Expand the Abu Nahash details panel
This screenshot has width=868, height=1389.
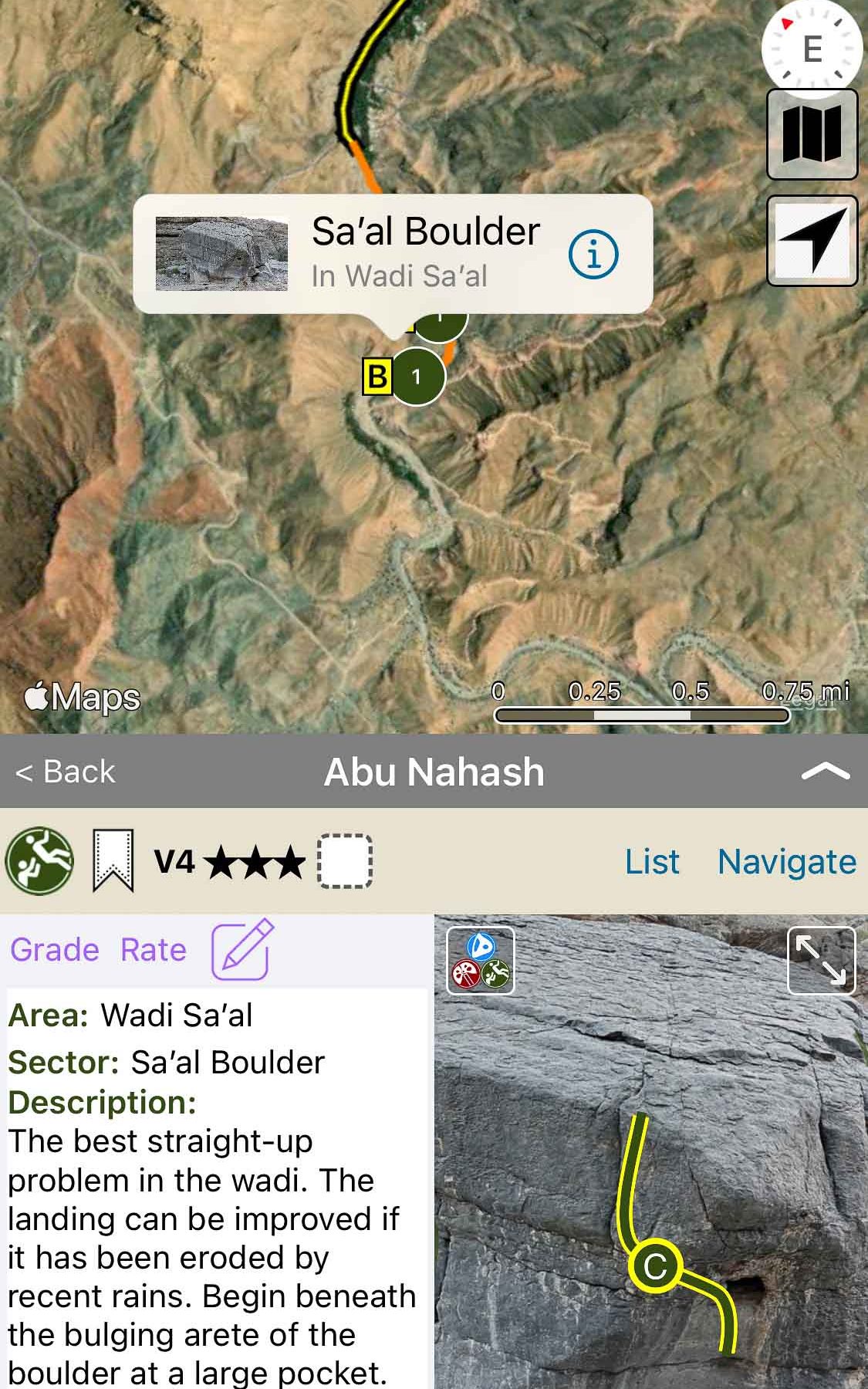coord(825,772)
